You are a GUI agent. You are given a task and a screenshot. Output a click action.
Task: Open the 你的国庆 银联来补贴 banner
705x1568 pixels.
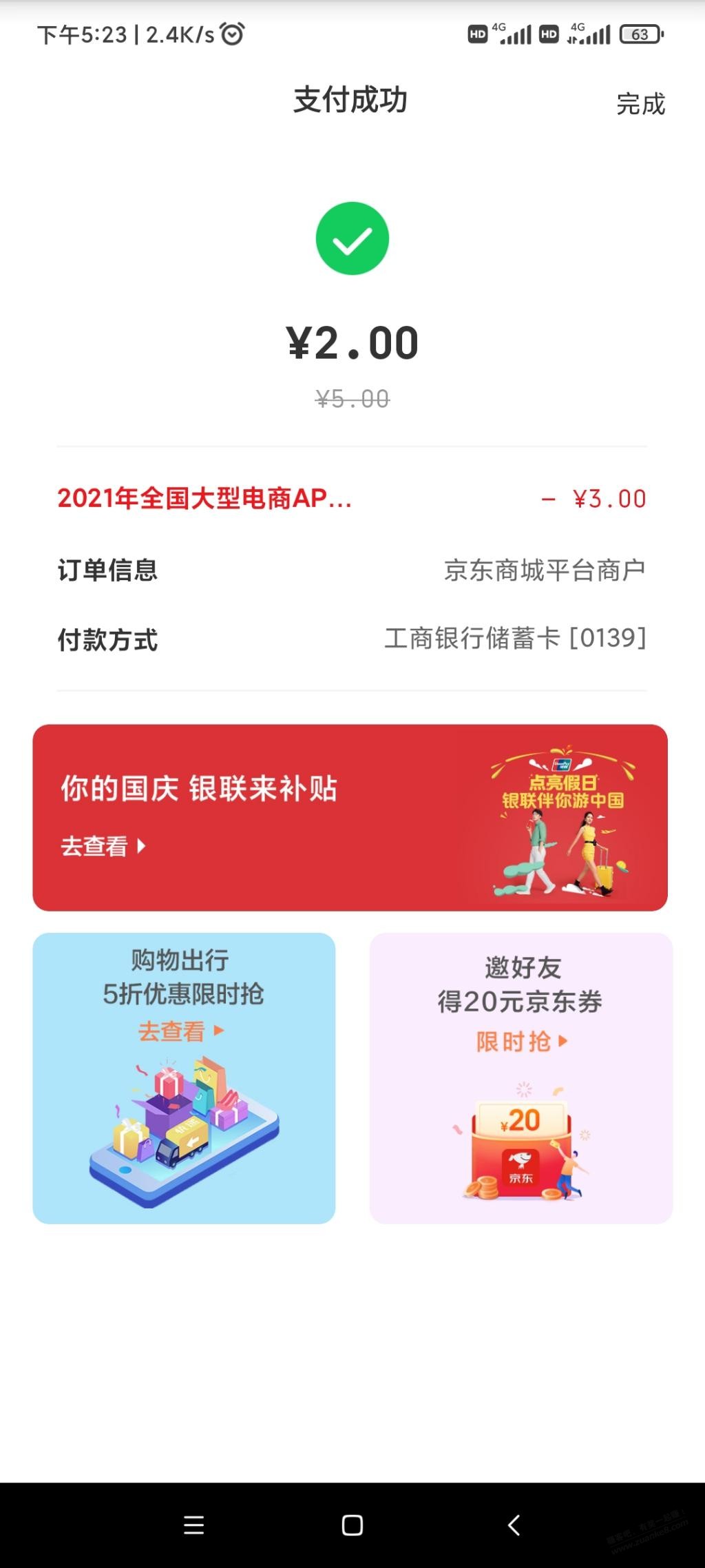click(x=350, y=817)
